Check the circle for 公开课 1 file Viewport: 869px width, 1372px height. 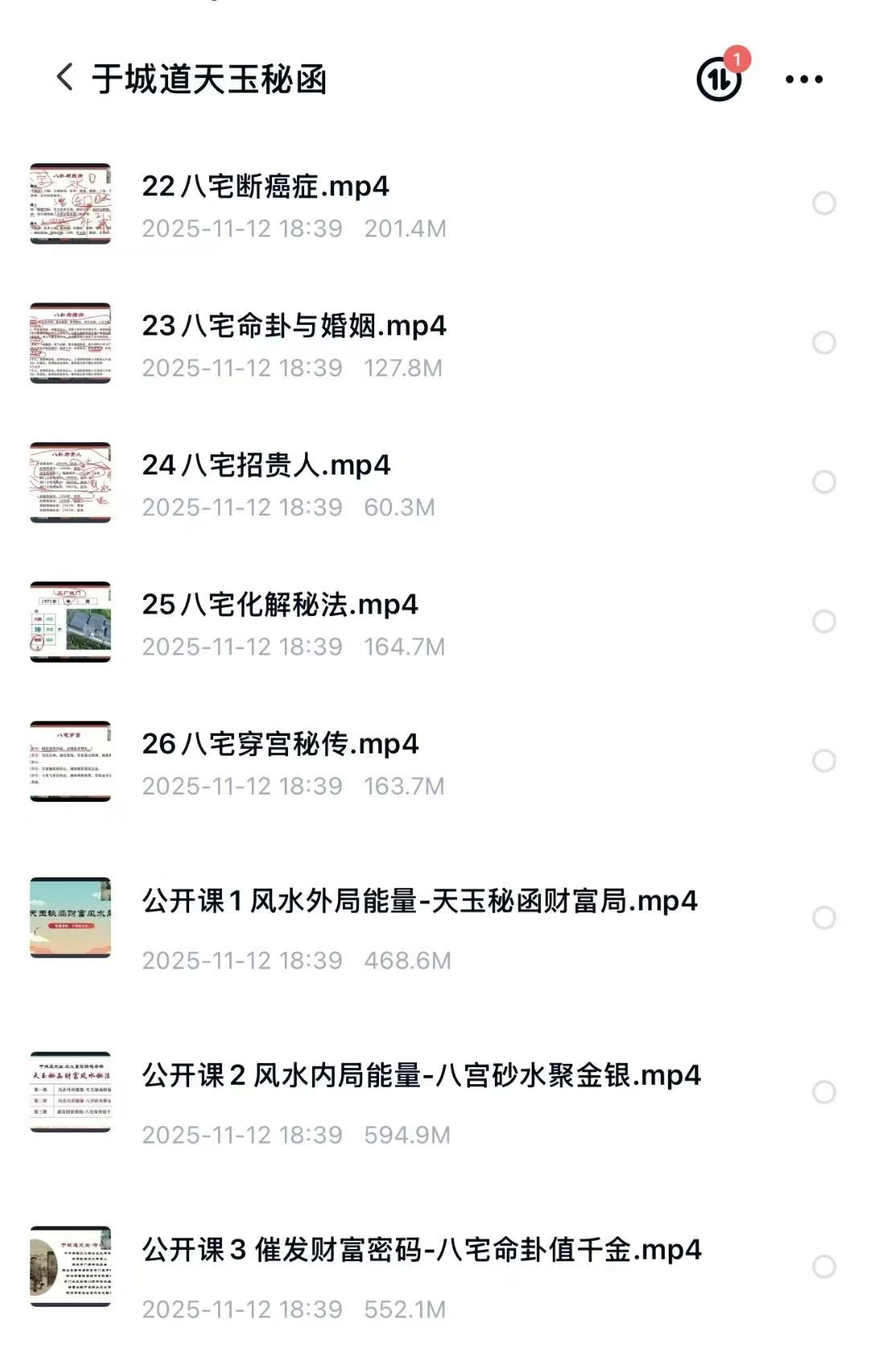tap(824, 918)
